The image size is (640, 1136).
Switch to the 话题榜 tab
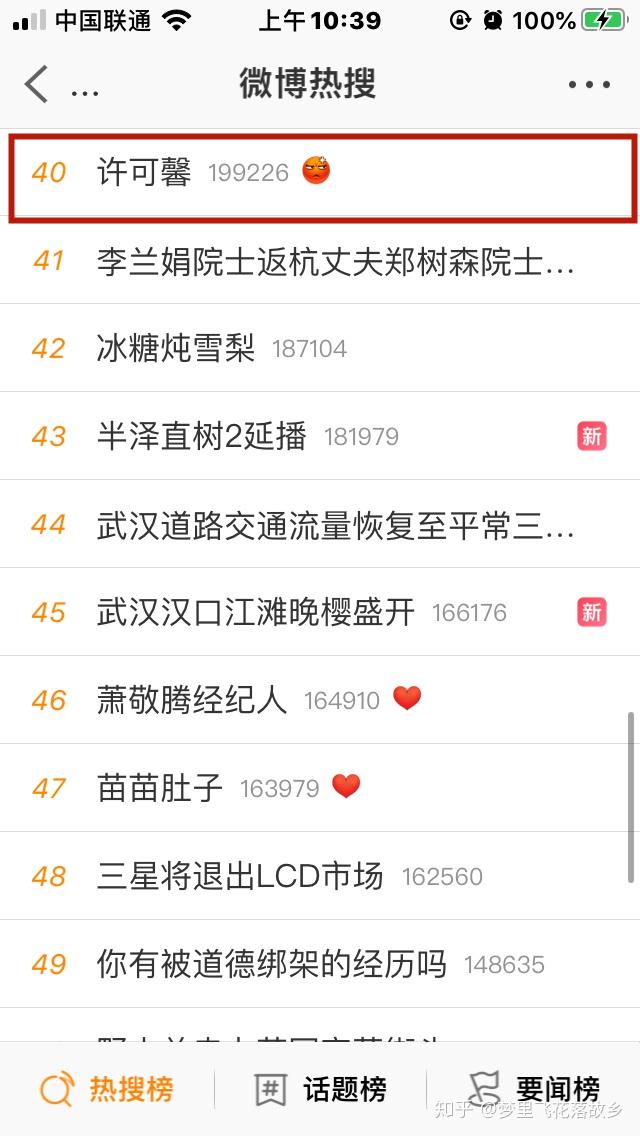[320, 1089]
